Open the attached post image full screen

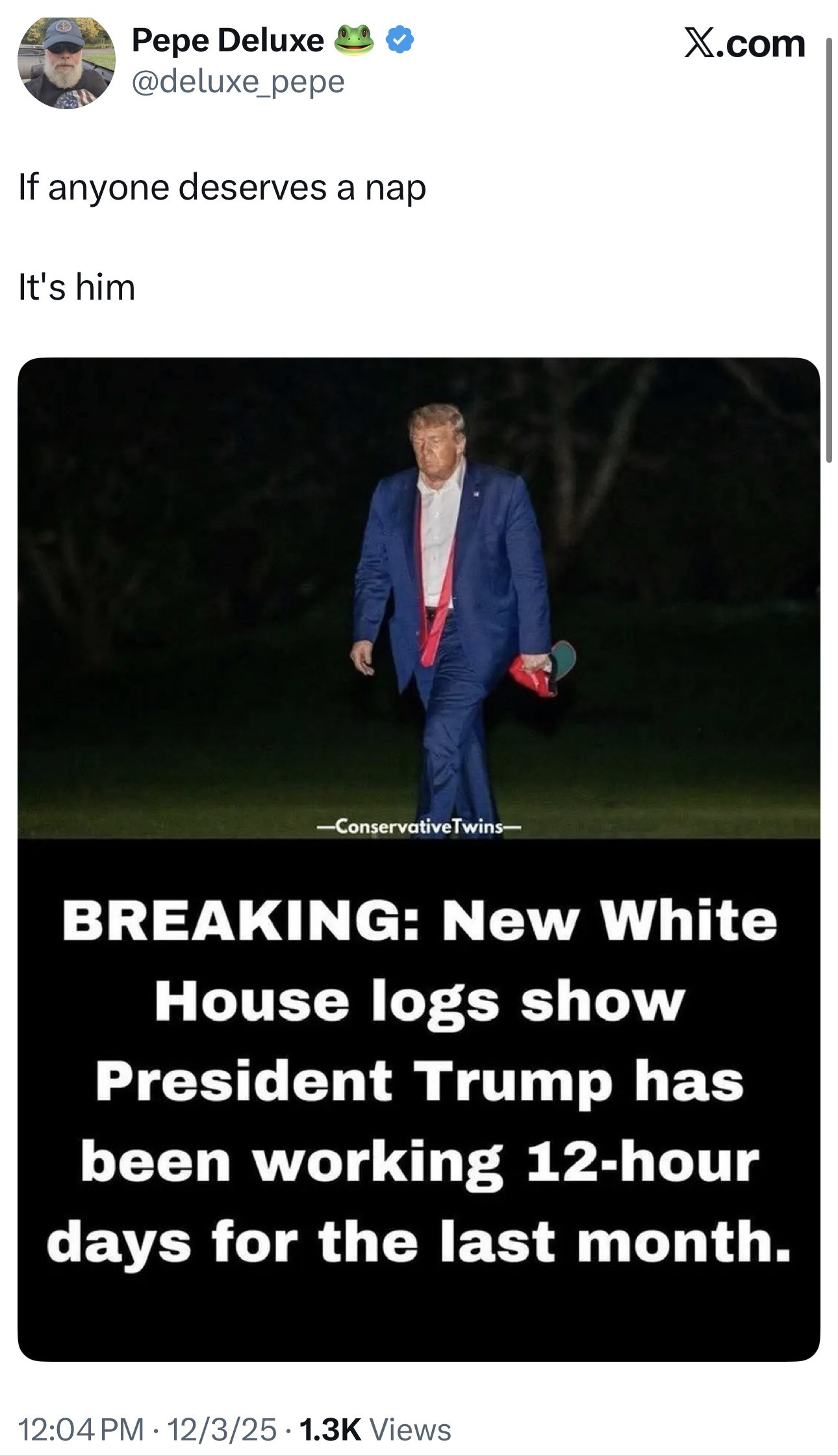pos(418,858)
